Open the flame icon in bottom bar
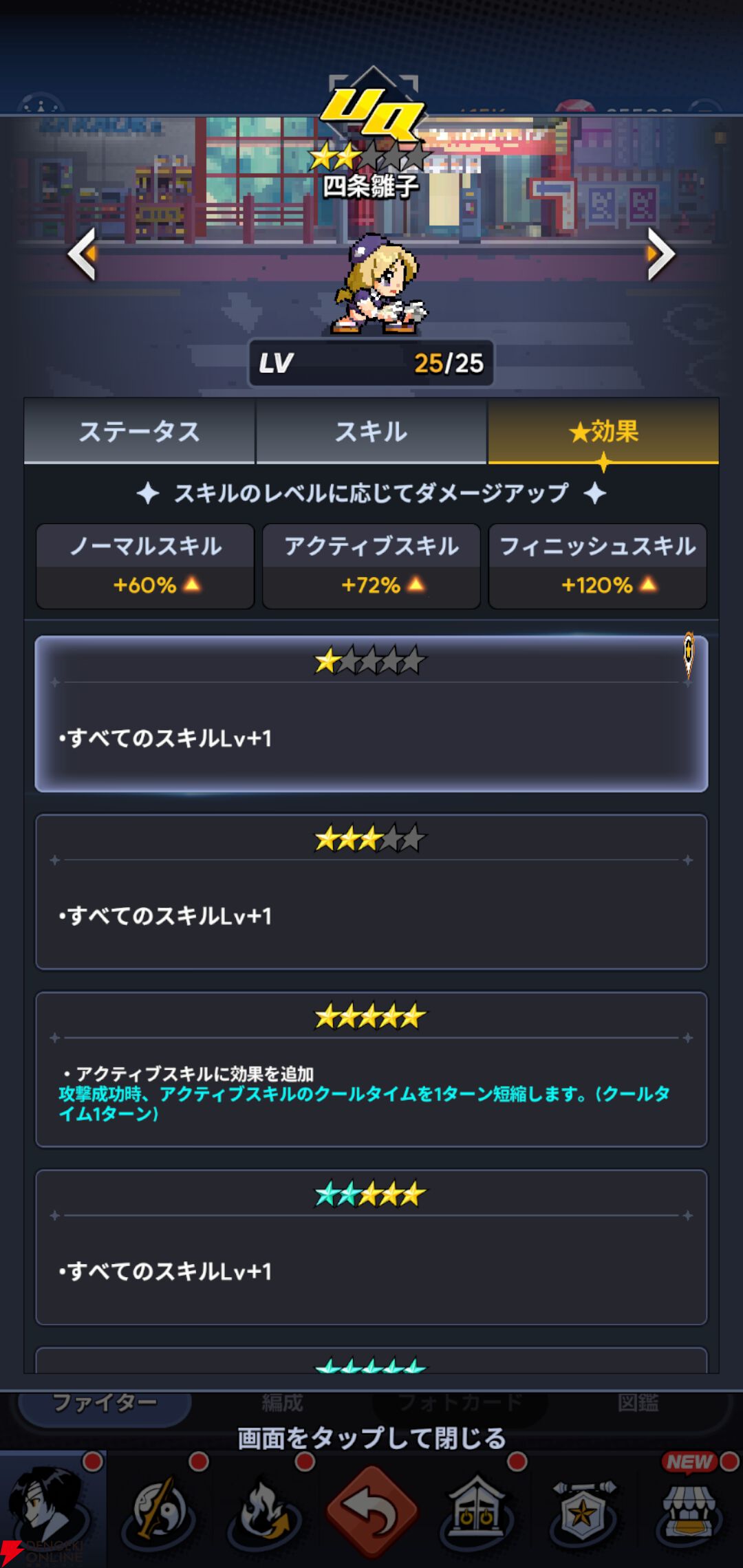Image resolution: width=743 pixels, height=1568 pixels. point(265,1512)
